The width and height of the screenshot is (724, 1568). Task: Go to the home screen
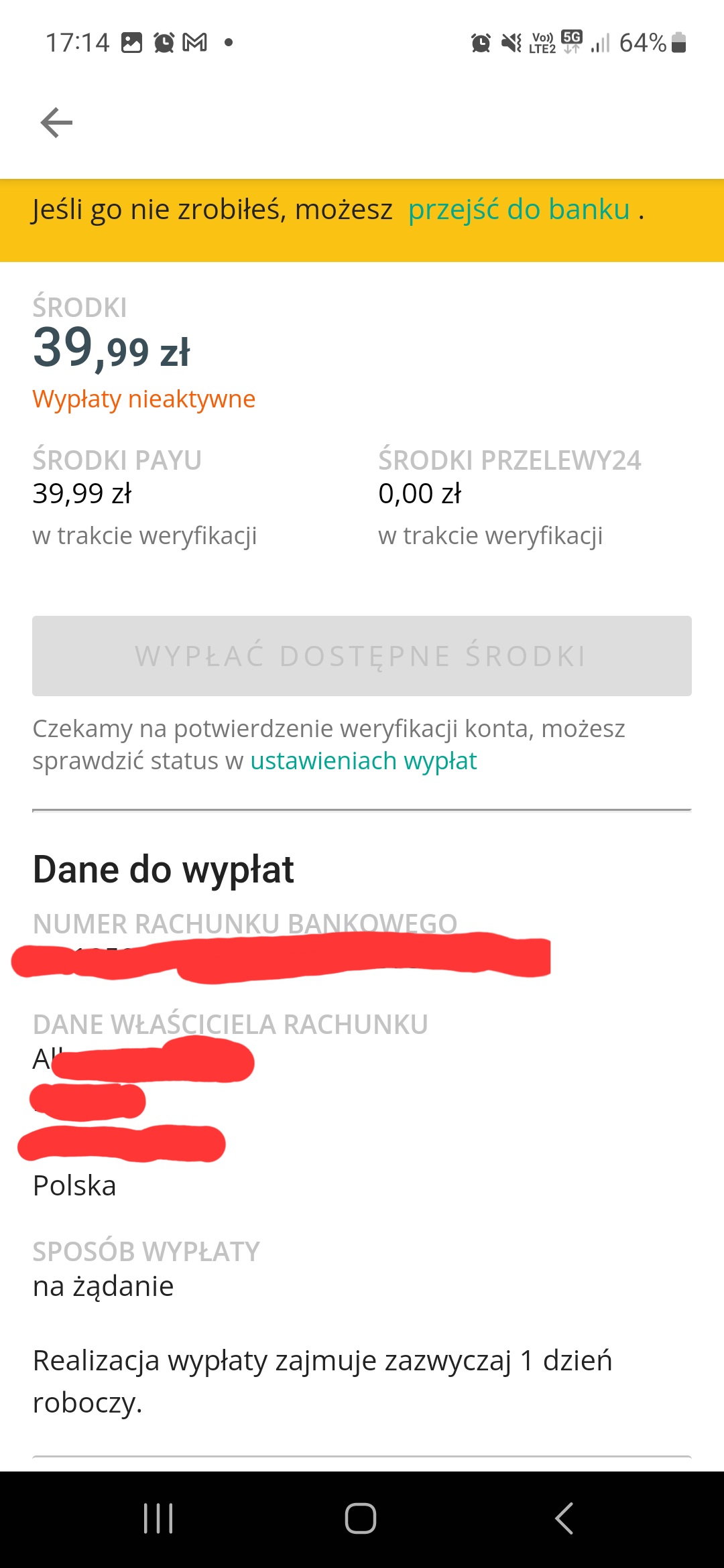pos(361,1518)
